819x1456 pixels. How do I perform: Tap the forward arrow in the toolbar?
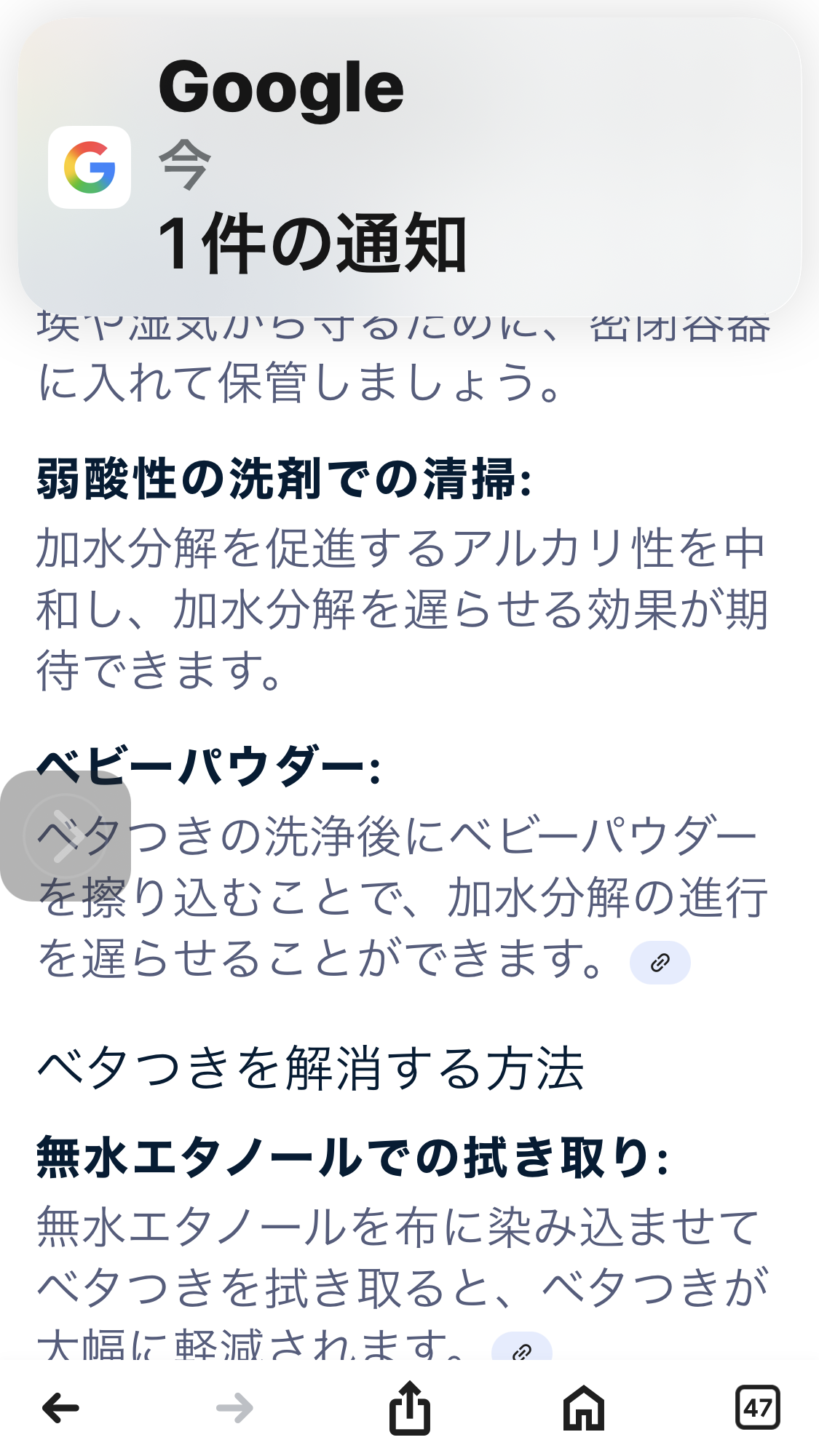pos(234,1408)
